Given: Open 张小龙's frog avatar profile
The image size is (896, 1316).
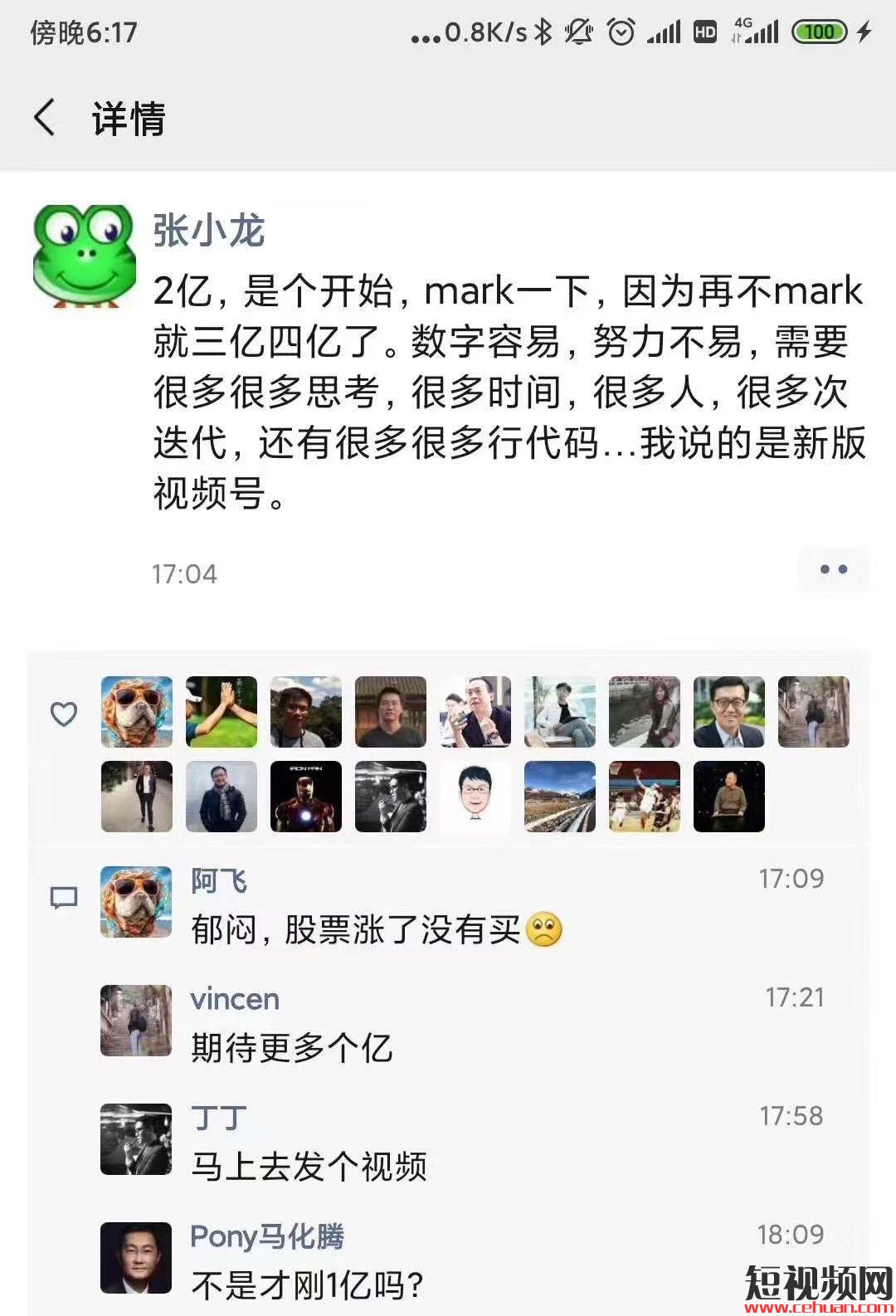Looking at the screenshot, I should click(84, 255).
